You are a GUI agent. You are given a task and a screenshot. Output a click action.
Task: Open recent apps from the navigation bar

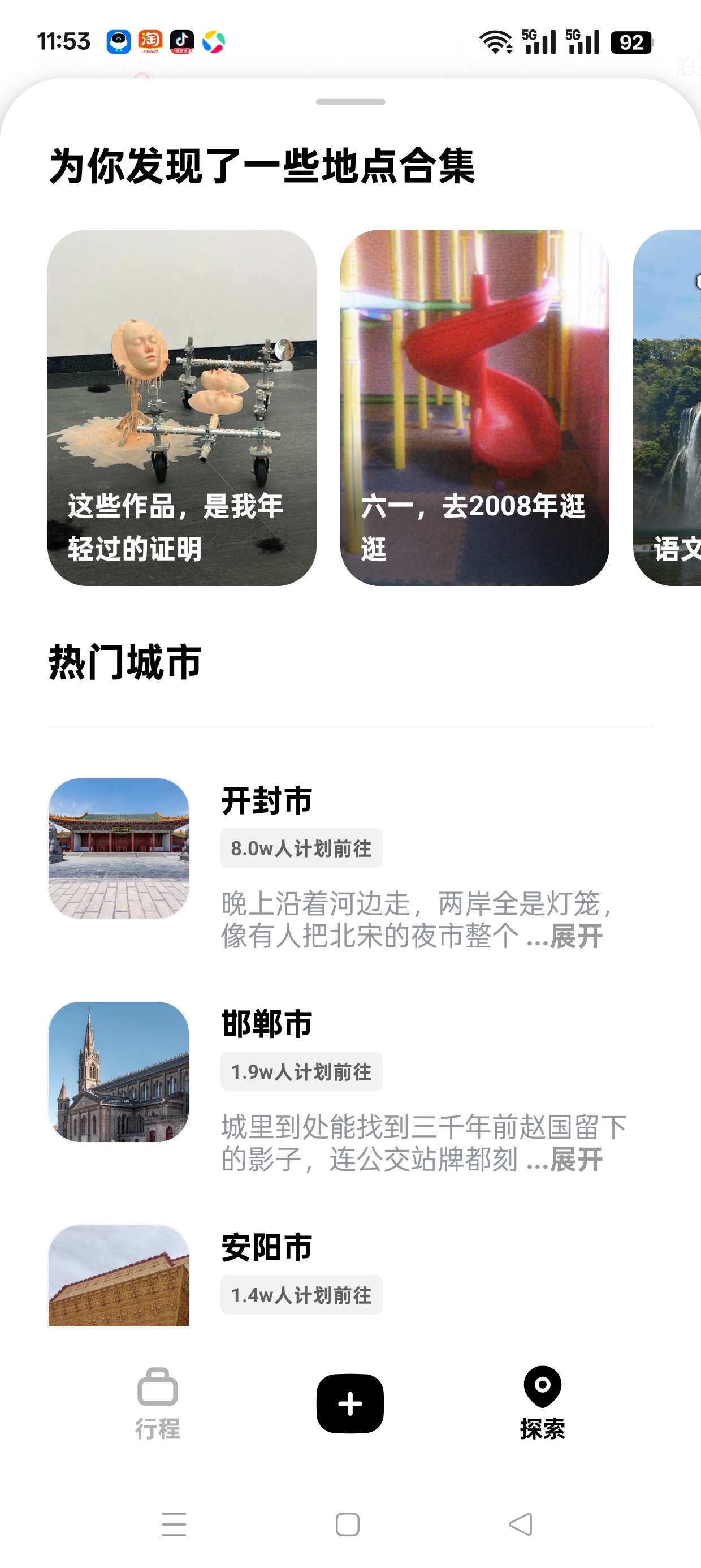[174, 1523]
